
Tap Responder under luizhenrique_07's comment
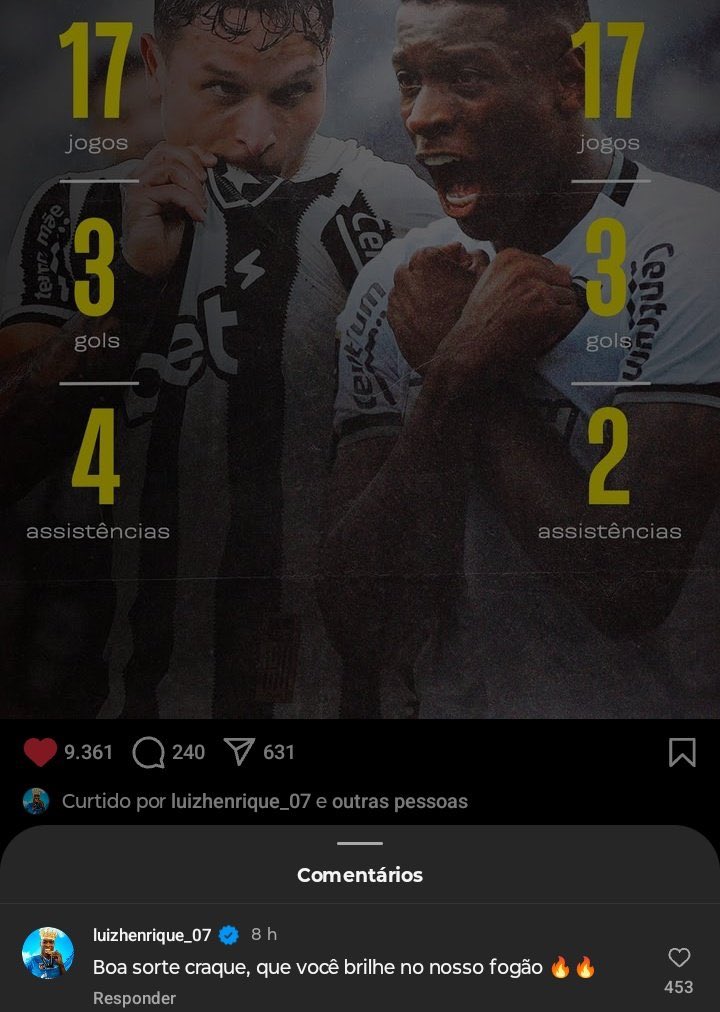click(x=134, y=998)
